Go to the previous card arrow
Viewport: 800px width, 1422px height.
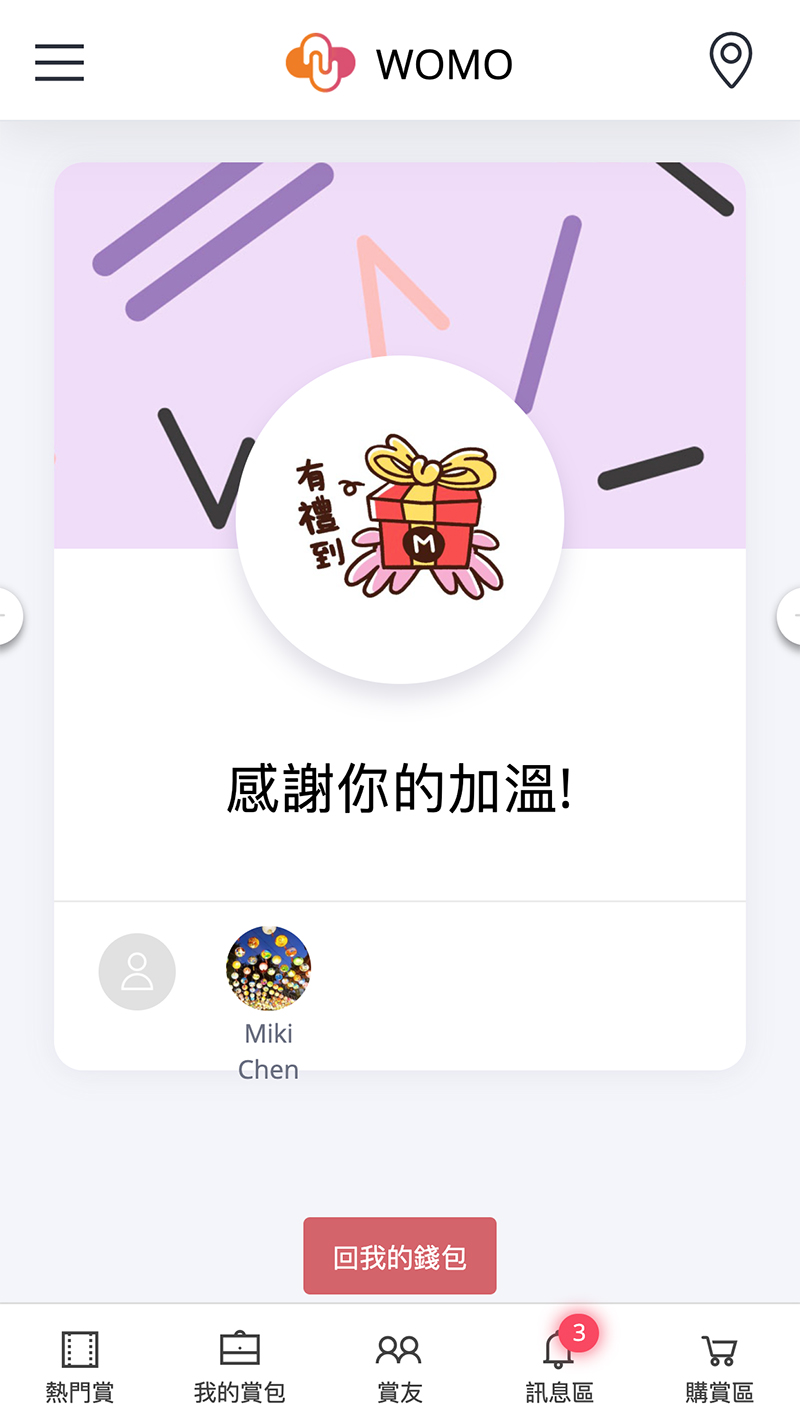point(8,616)
